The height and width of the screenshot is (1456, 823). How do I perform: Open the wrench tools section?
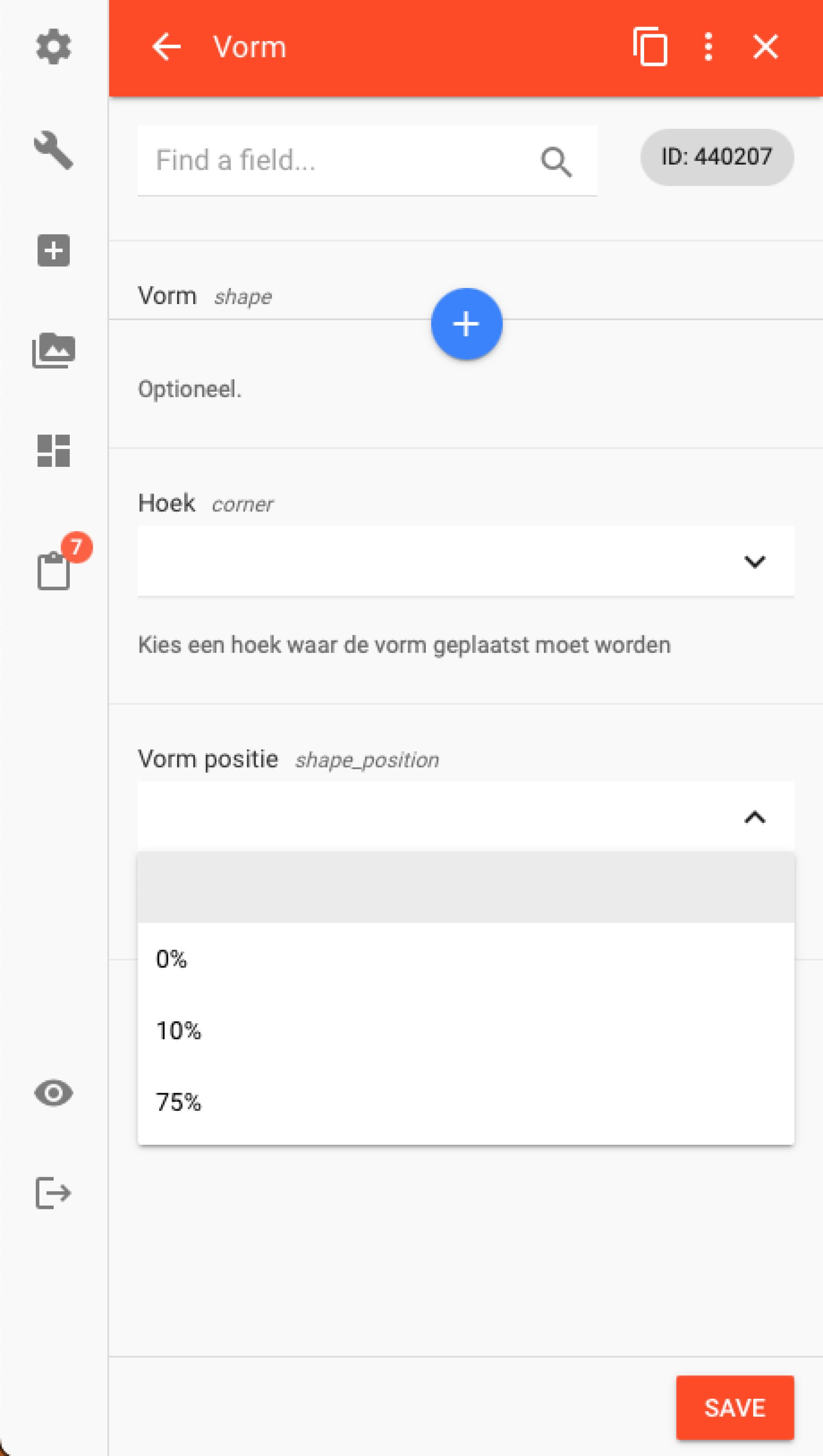pyautogui.click(x=54, y=150)
